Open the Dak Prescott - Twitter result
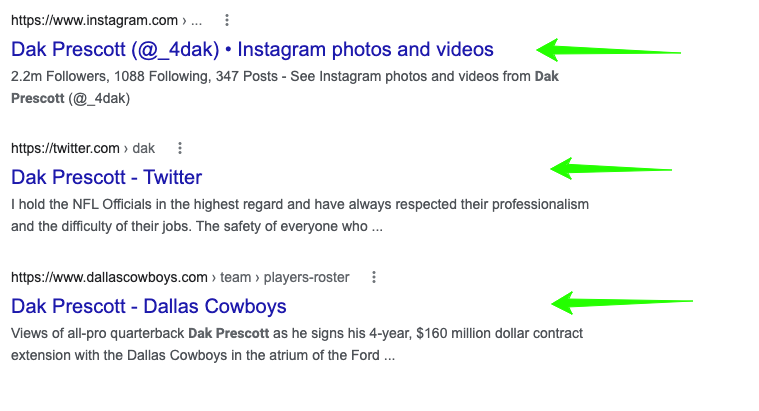Screen dimensions: 759x411 106,178
